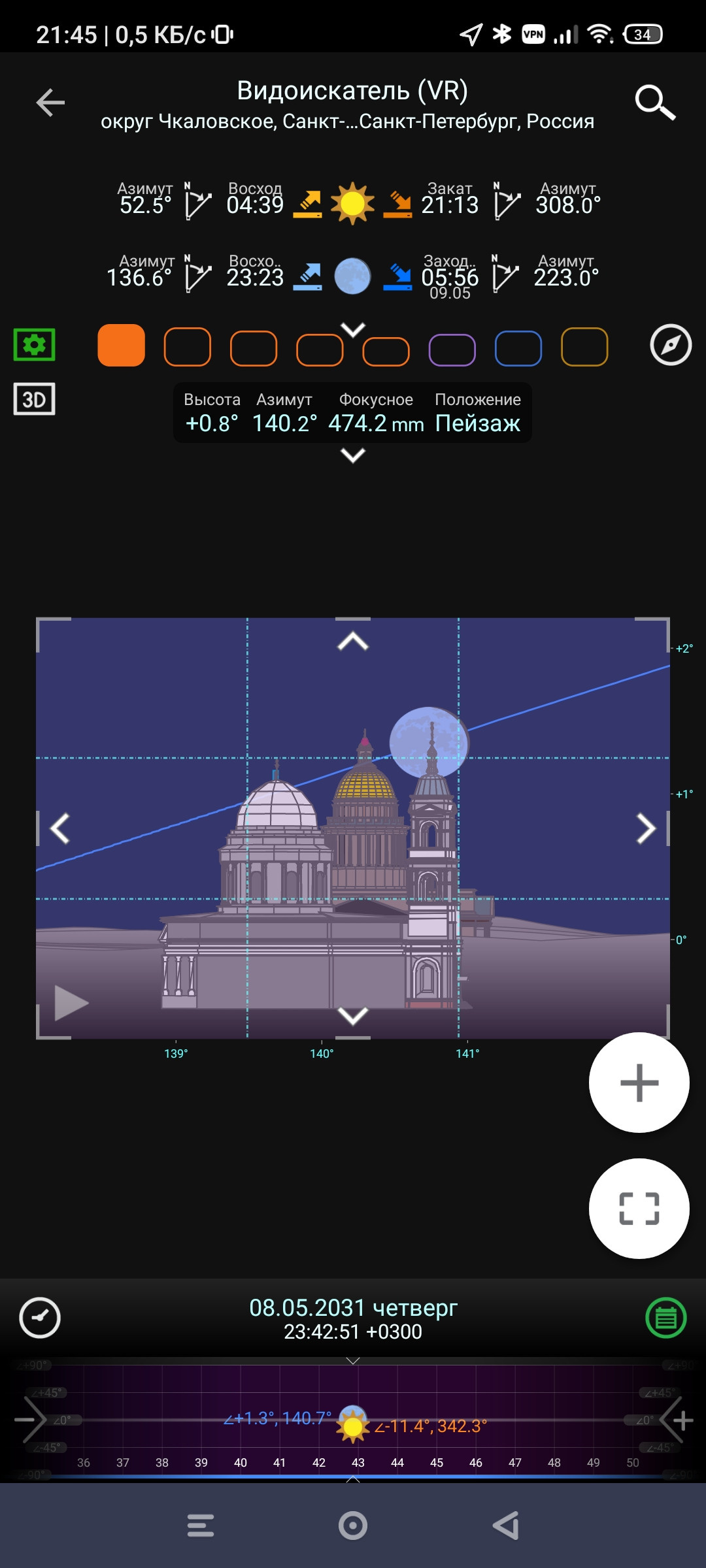The width and height of the screenshot is (706, 1568).
Task: Expand the panel below Высота and Азимут
Action: (353, 455)
